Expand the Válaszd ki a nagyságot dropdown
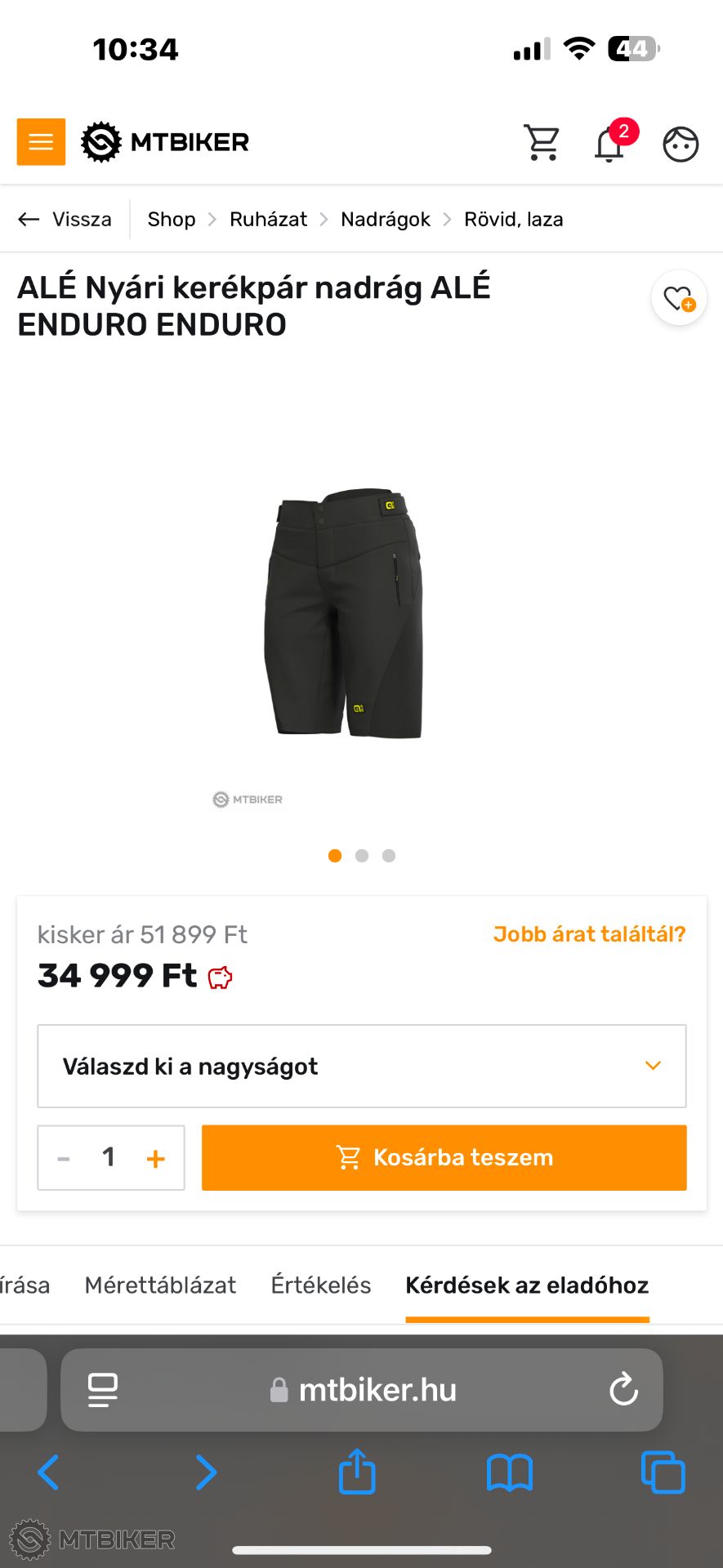Image resolution: width=723 pixels, height=1568 pixels. [x=361, y=1066]
